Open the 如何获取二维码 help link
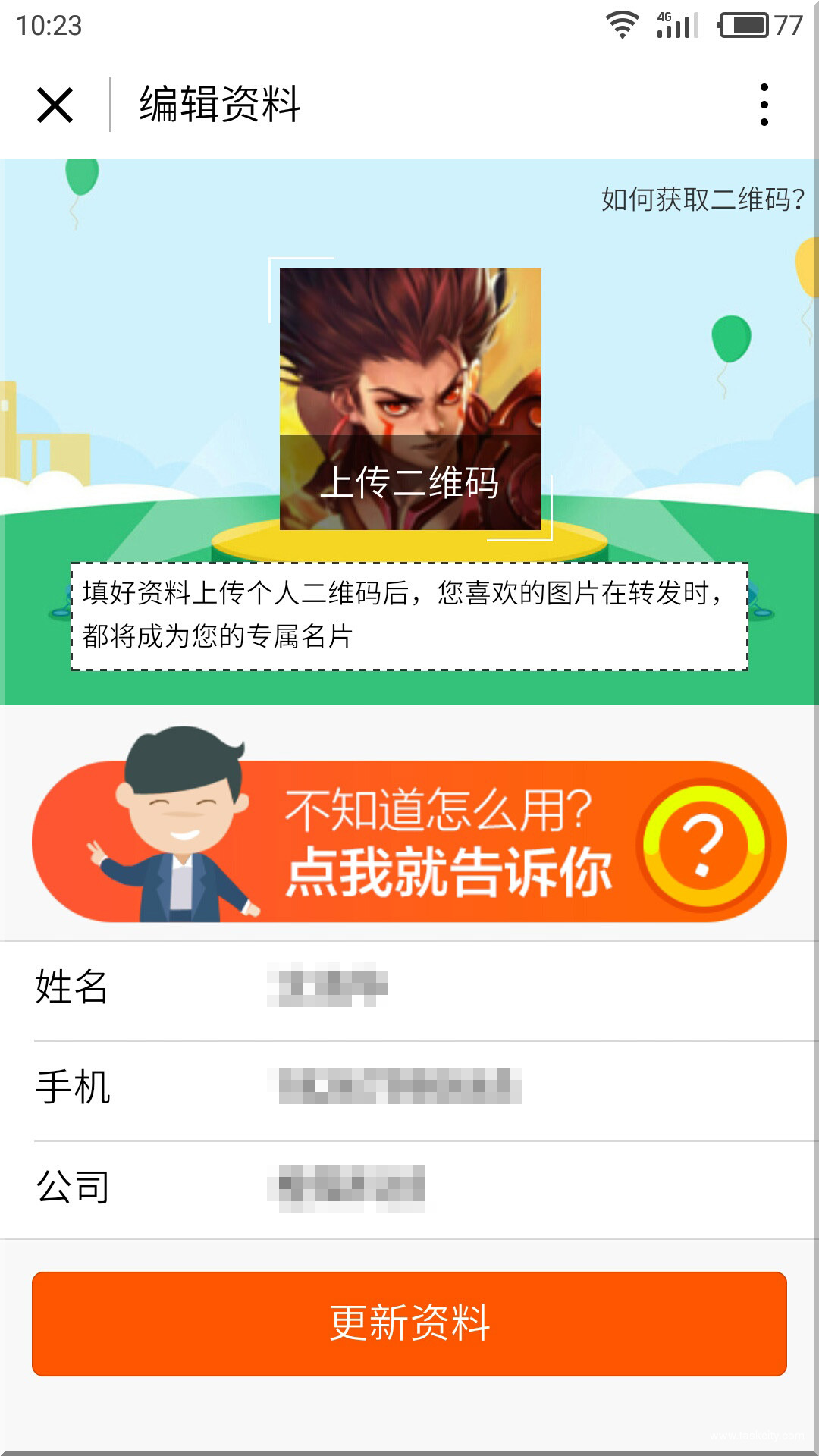819x1456 pixels. (x=702, y=199)
